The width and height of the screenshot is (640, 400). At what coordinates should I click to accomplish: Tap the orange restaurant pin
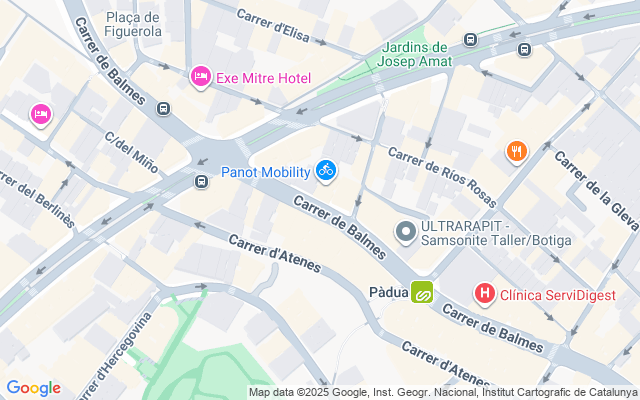tap(517, 152)
